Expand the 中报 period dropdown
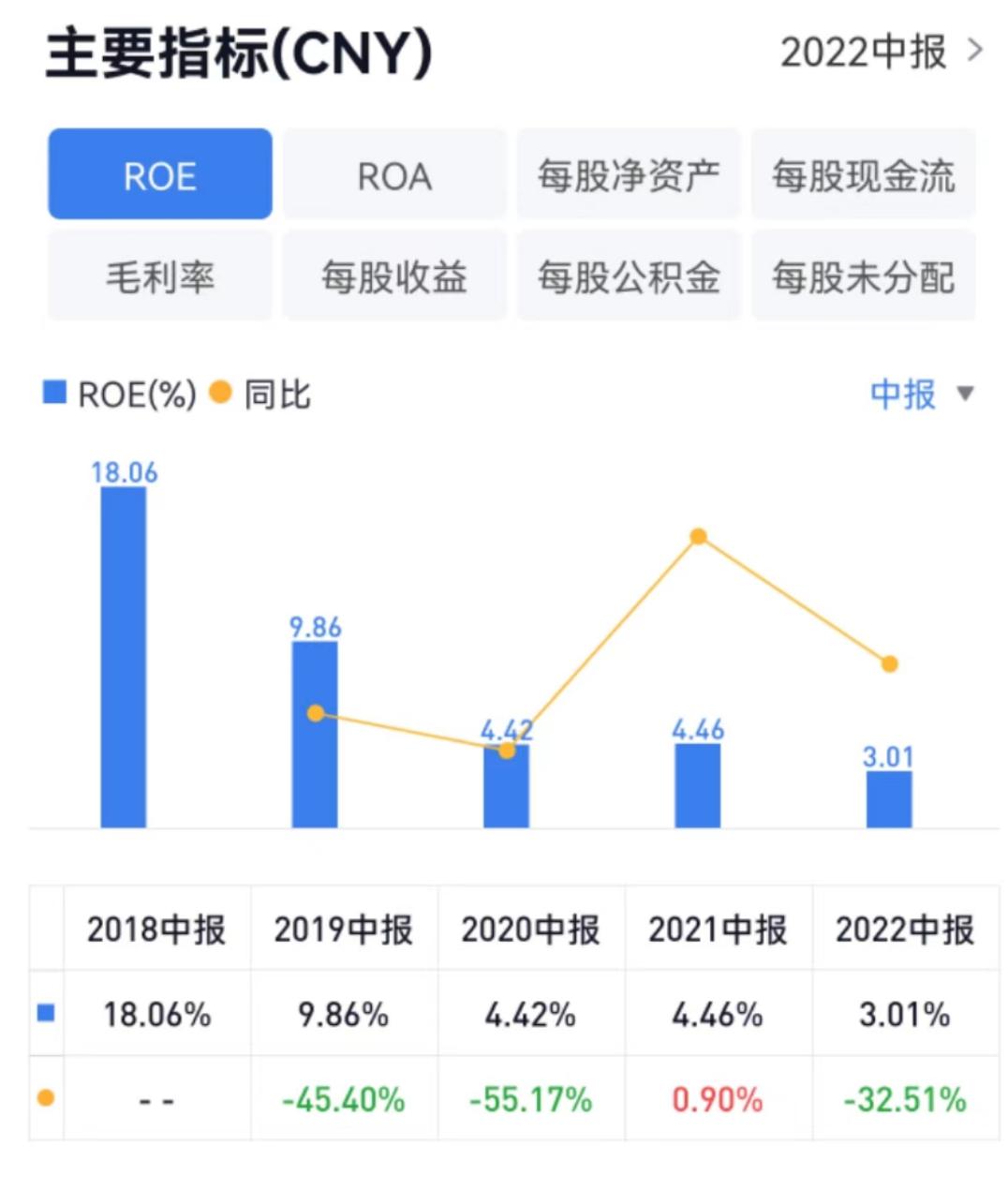This screenshot has width=1008, height=1190. [x=922, y=394]
